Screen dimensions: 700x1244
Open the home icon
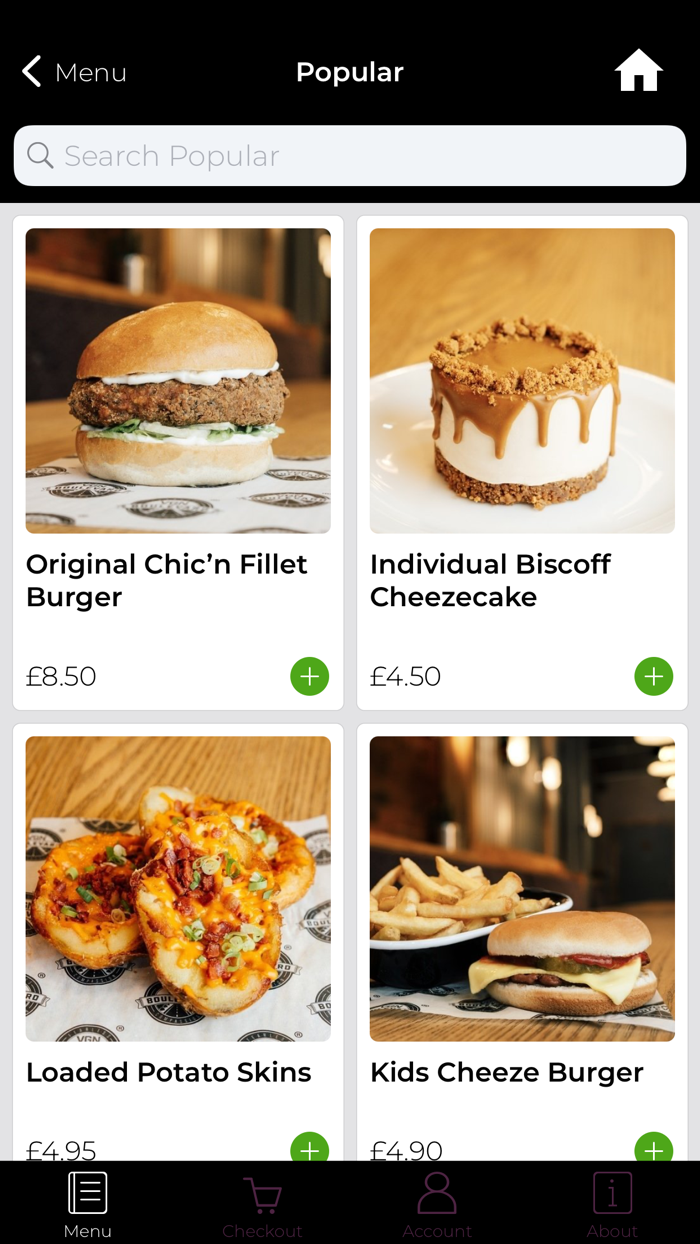coord(638,72)
